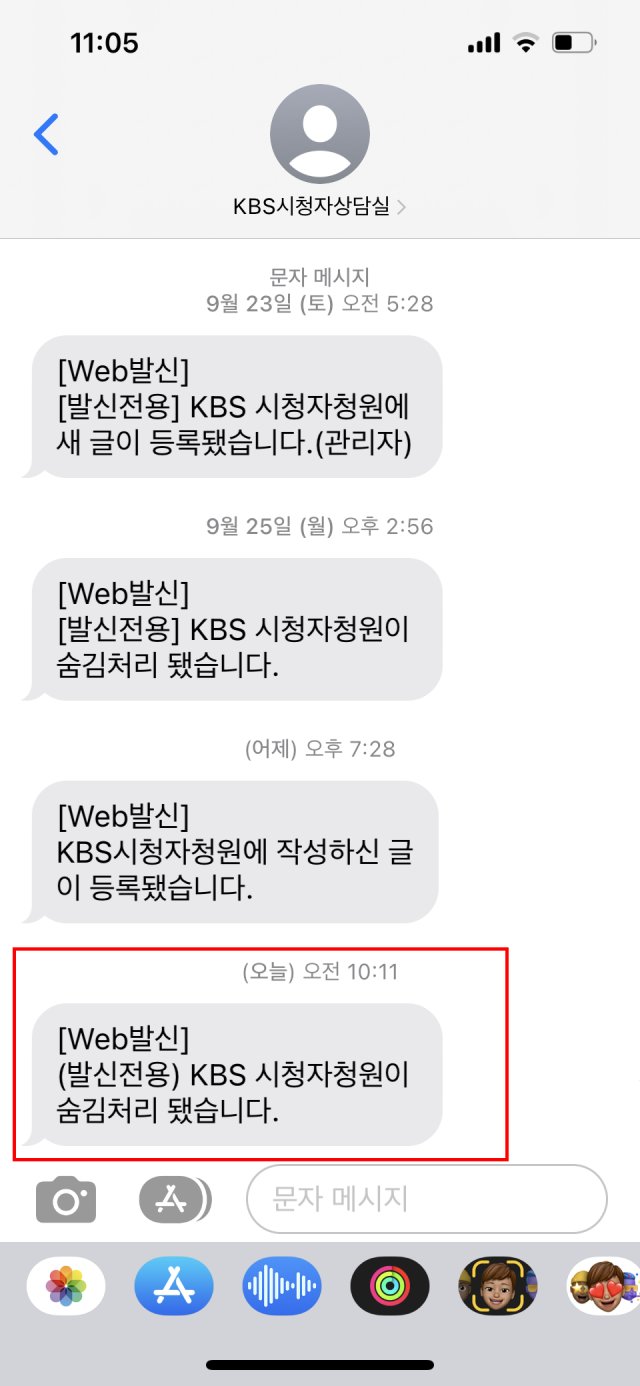Tap the 문자 메시지 text field
The width and height of the screenshot is (640, 1386).
point(427,1198)
